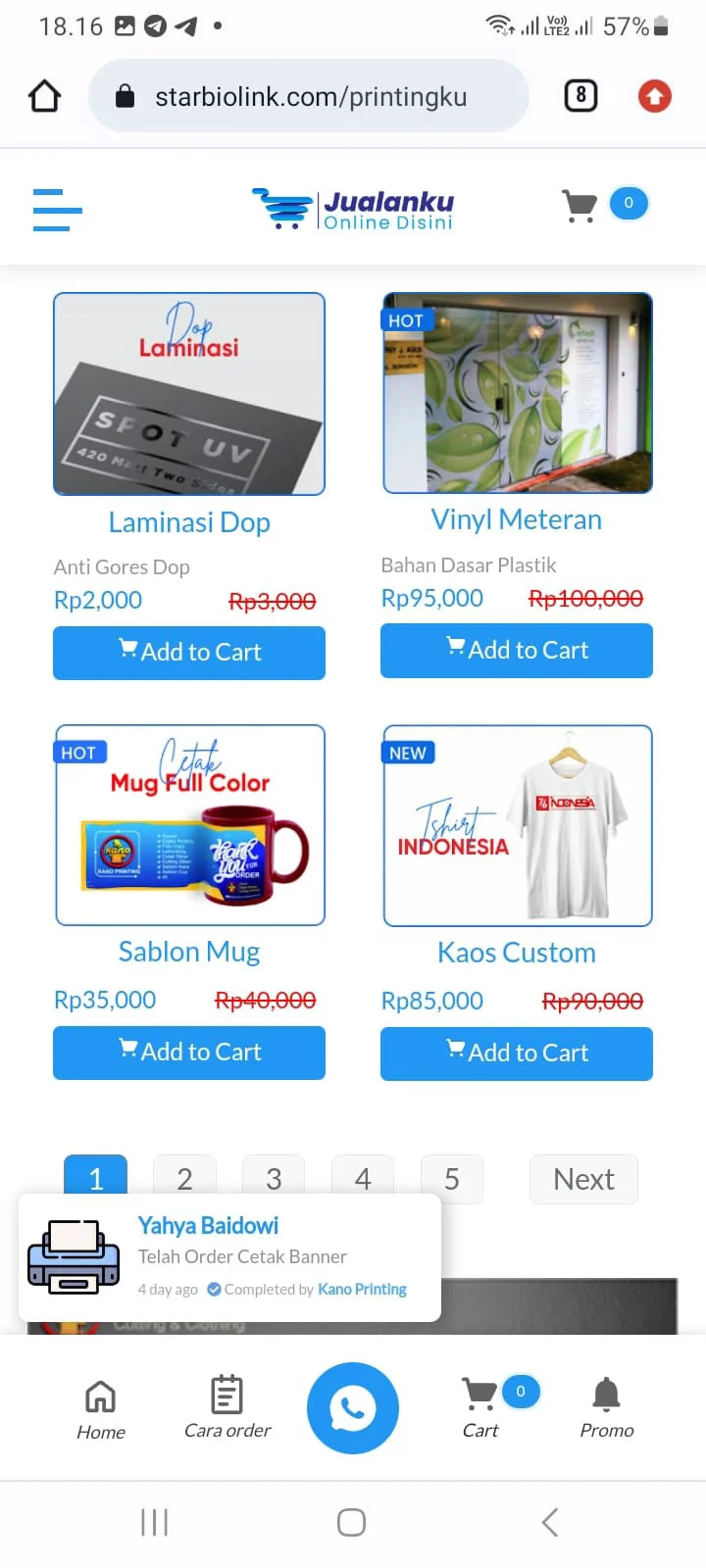Contact seller via the WhatsApp button

[x=353, y=1408]
